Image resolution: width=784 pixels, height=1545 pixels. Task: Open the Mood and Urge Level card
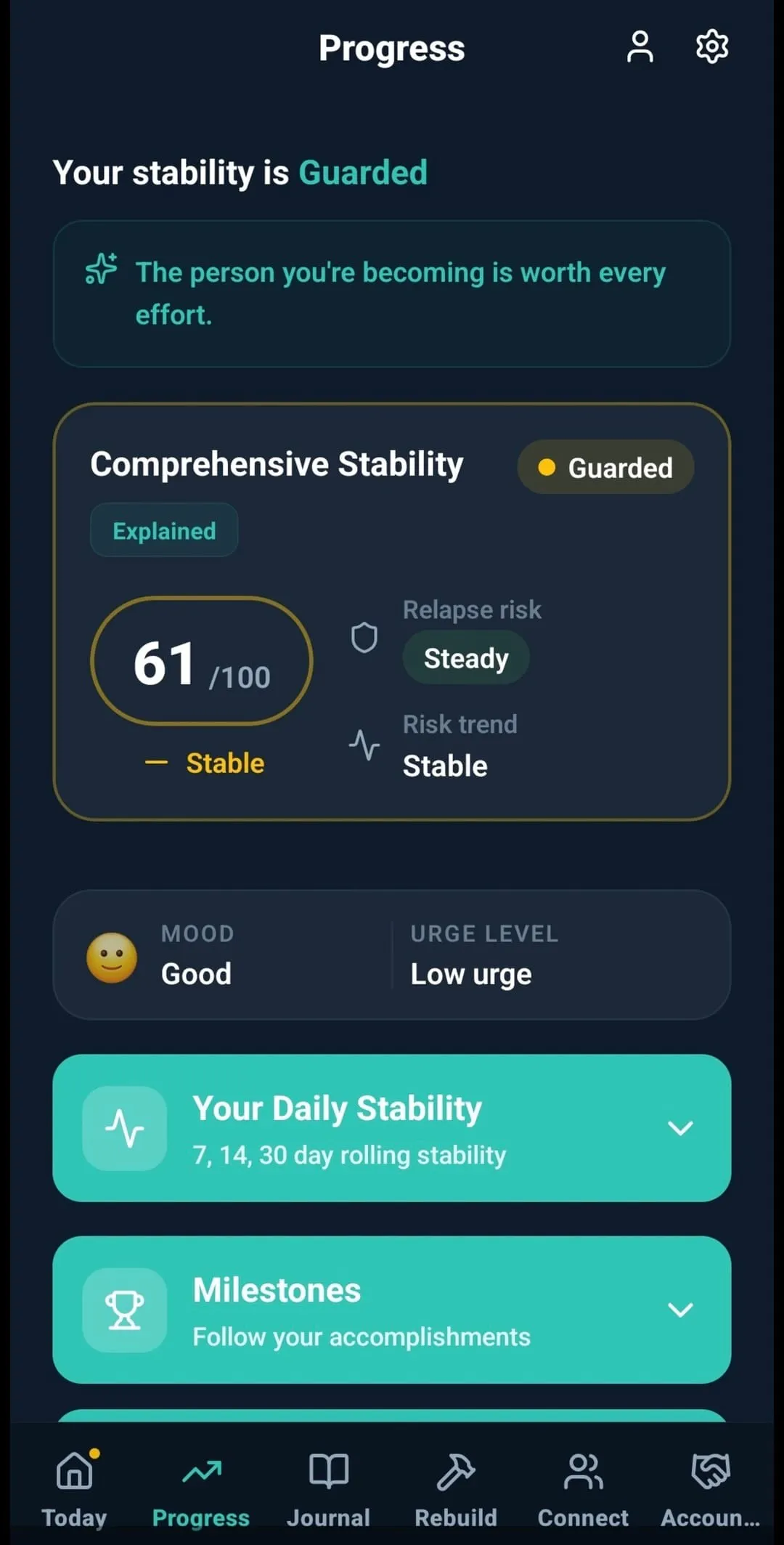pos(392,954)
